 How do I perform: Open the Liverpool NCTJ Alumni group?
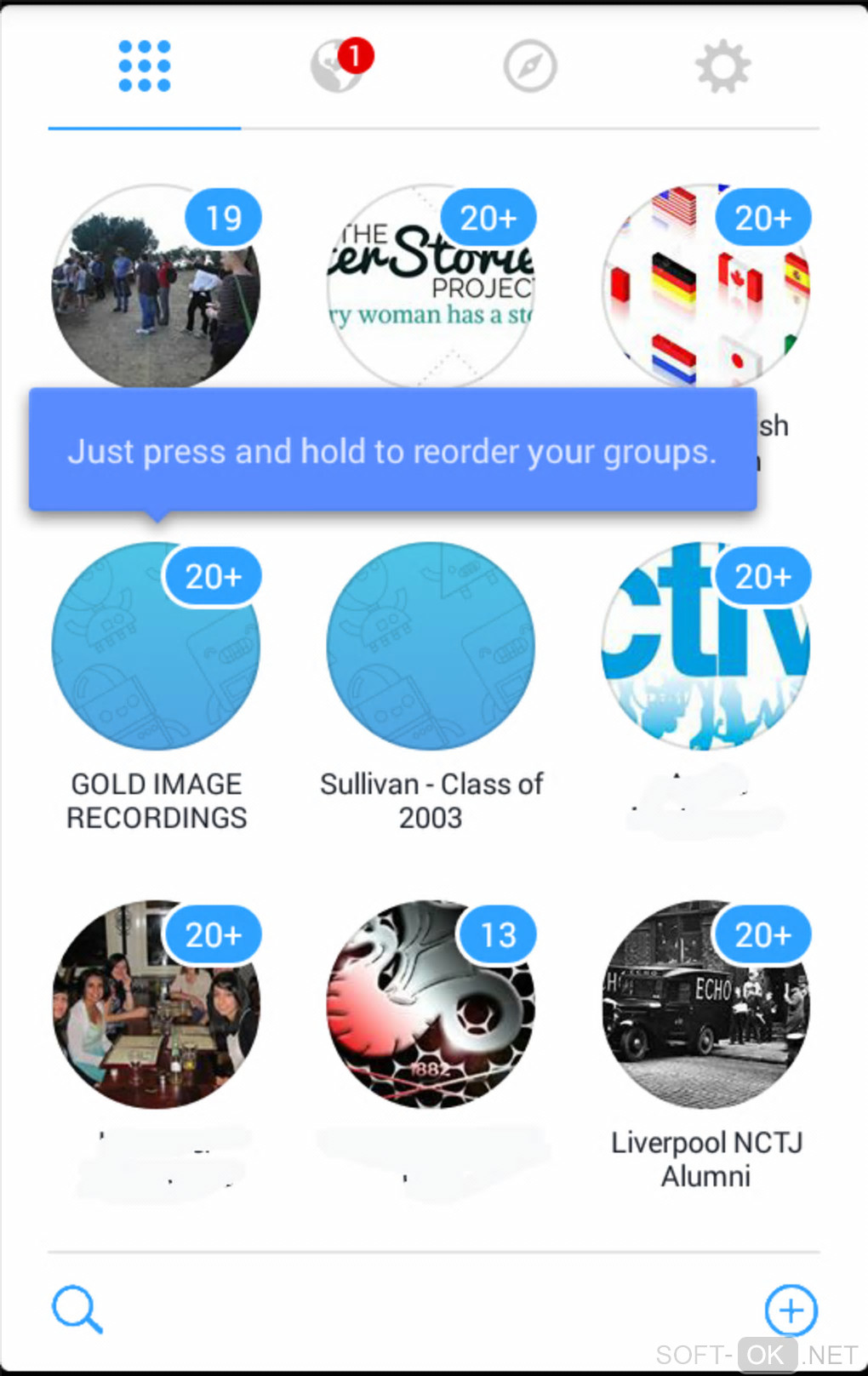705,1005
